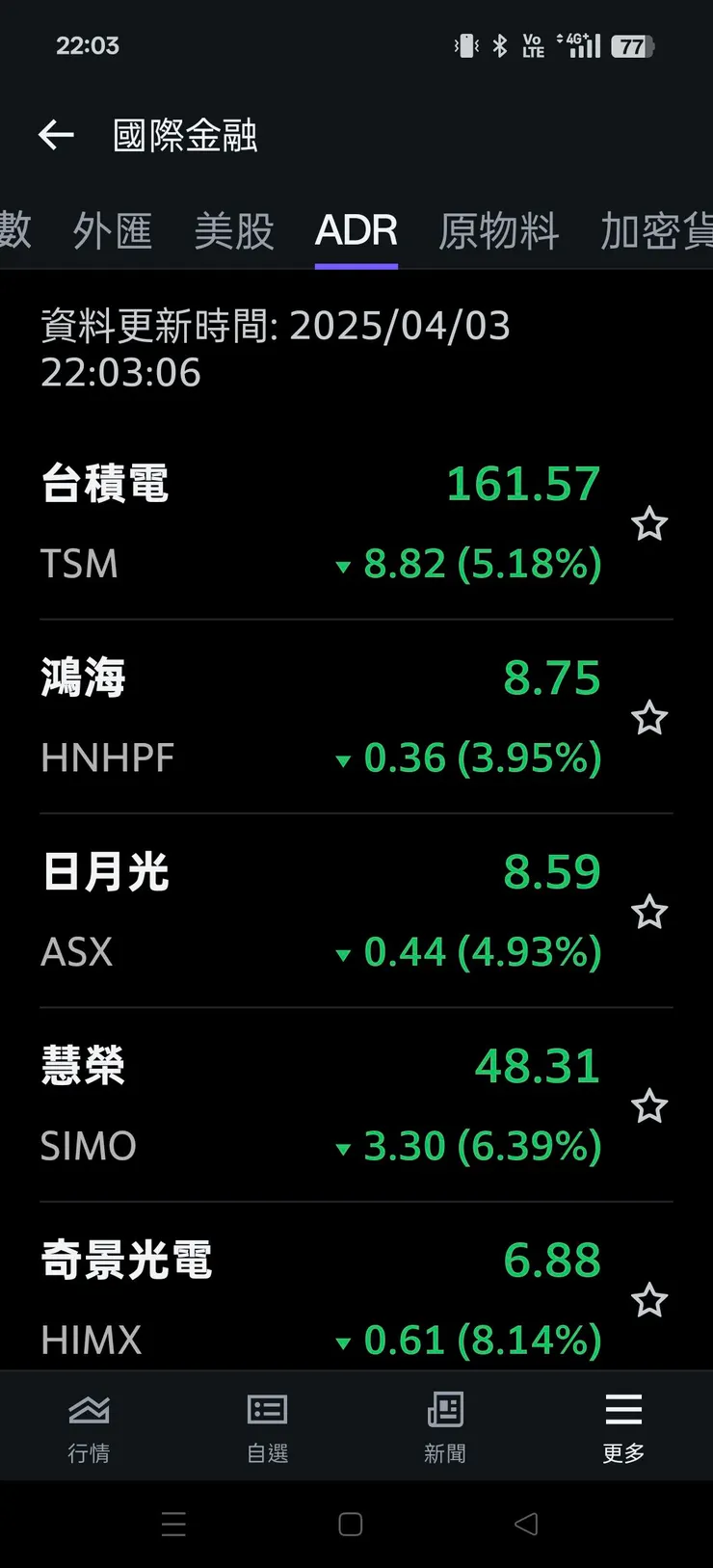The height and width of the screenshot is (1568, 713).
Task: Favorite 日月光 with the star icon
Action: tap(649, 912)
